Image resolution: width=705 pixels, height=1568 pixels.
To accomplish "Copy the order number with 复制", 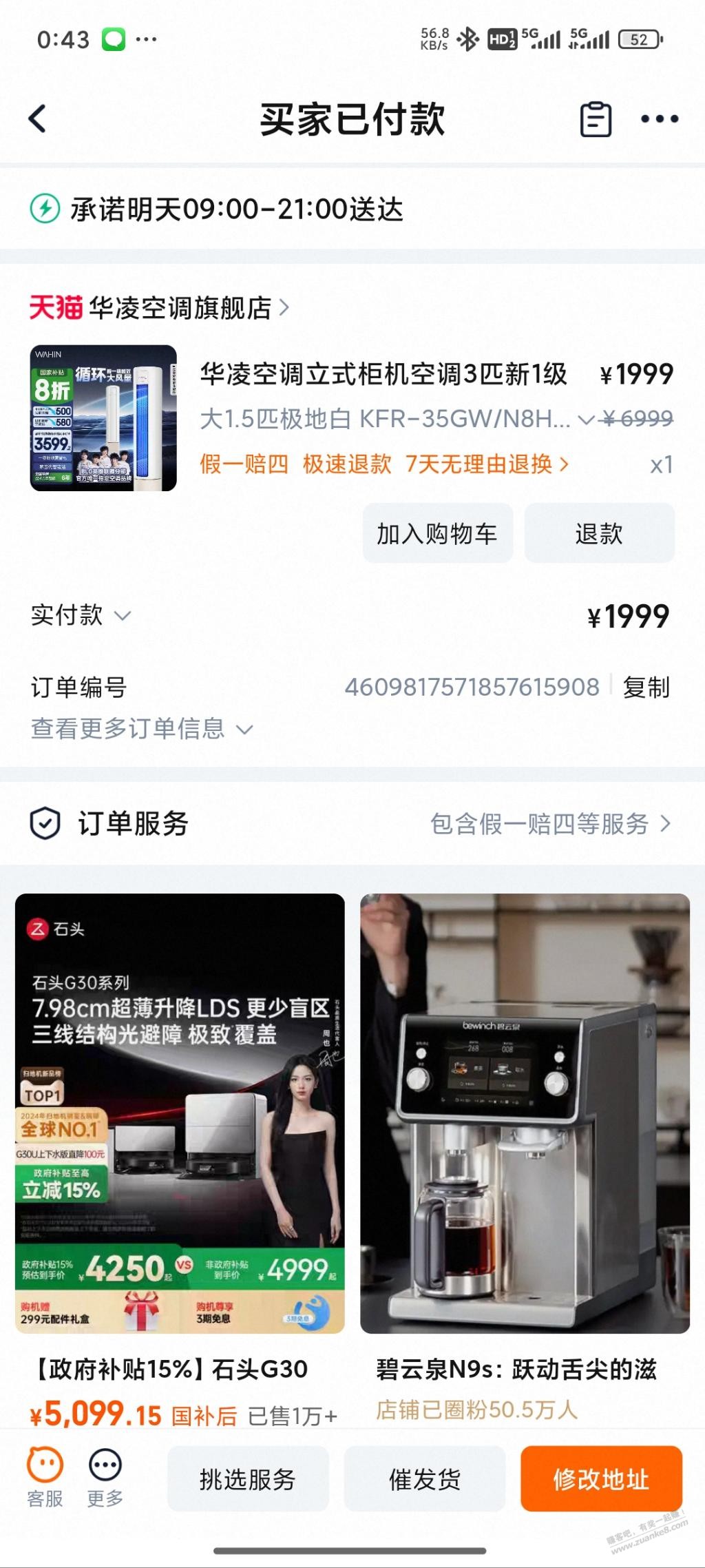I will pyautogui.click(x=646, y=688).
